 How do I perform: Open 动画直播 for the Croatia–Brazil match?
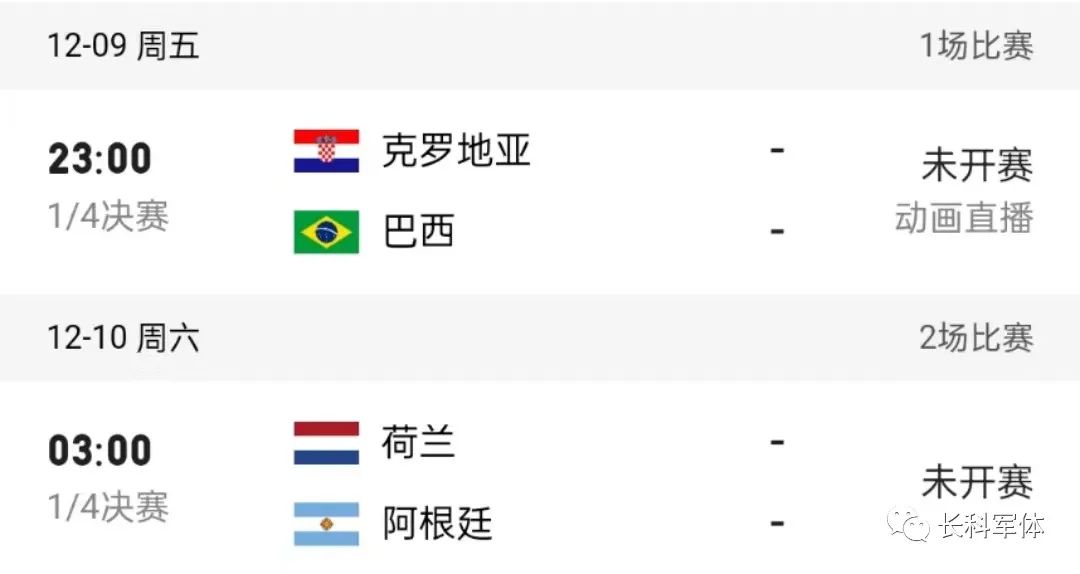click(963, 219)
